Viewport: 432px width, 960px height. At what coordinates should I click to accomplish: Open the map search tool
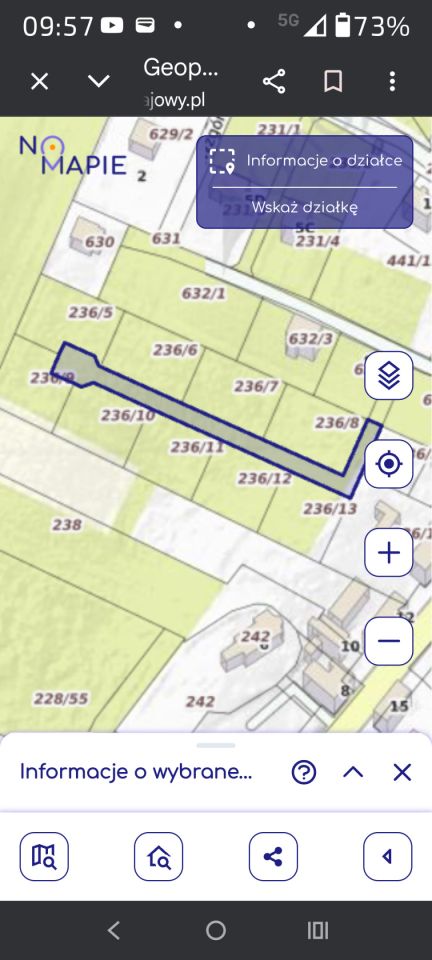44,857
